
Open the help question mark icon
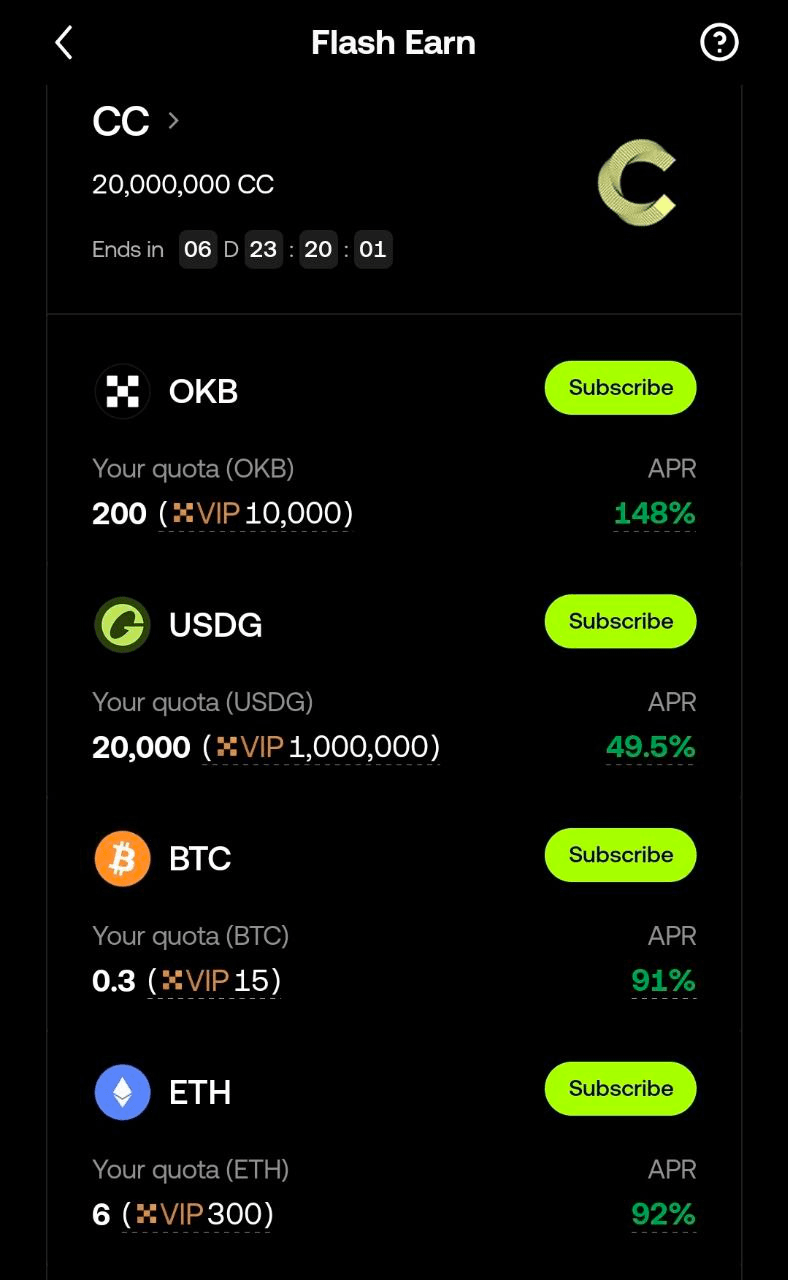click(x=719, y=43)
